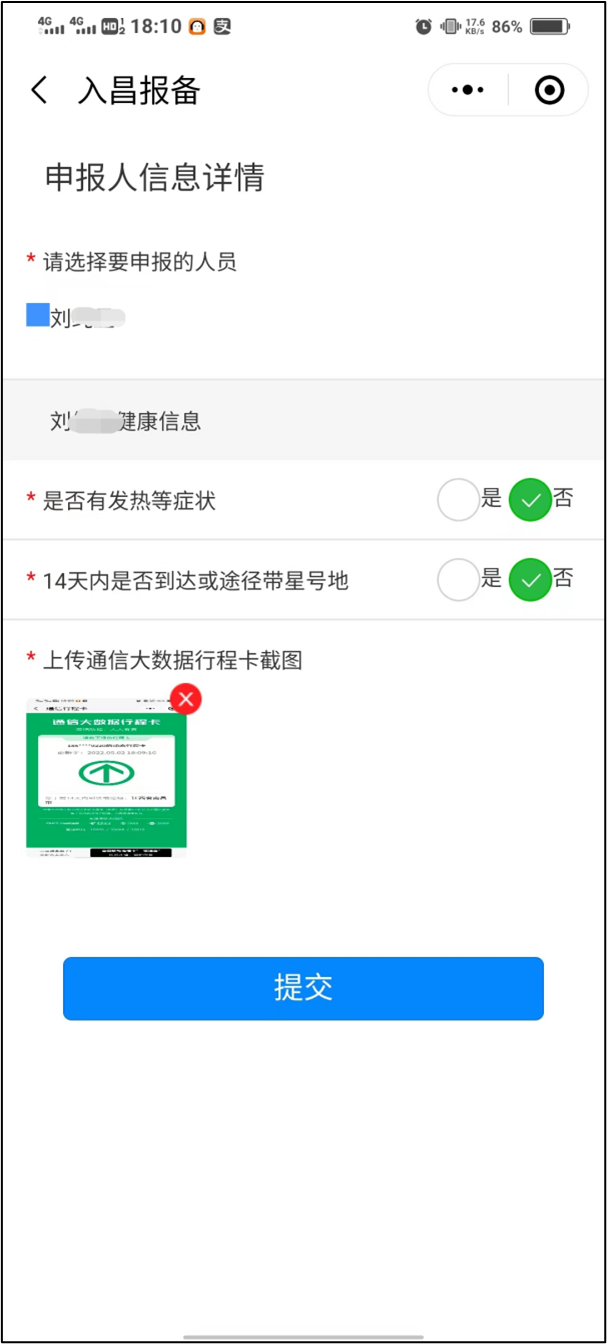607x1344 pixels.
Task: Tap the 提交 button to submit
Action: coord(303,988)
